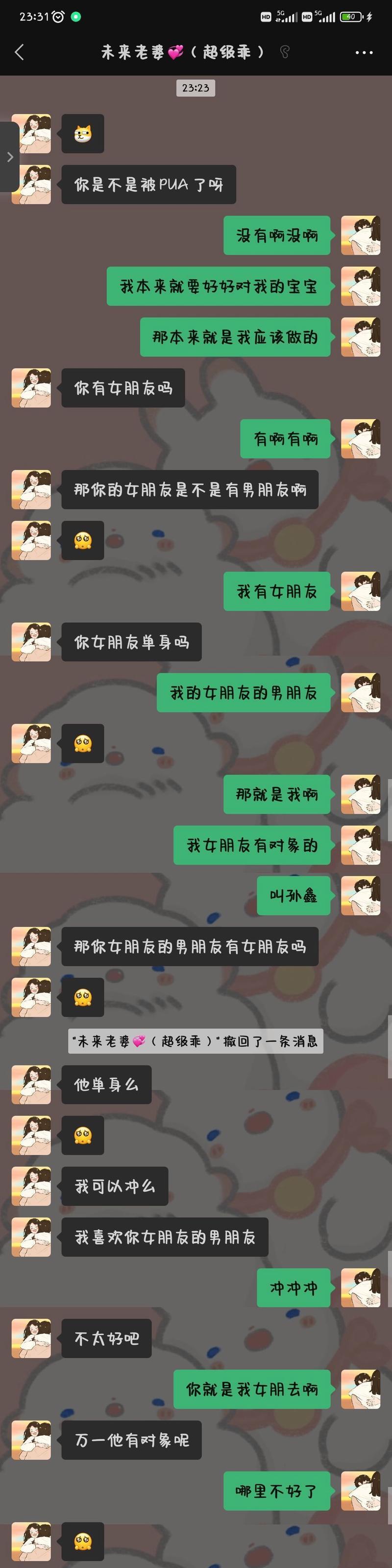Expand the left-edge side handle arrow
Viewport: 392px width, 1568px height.
click(x=10, y=157)
